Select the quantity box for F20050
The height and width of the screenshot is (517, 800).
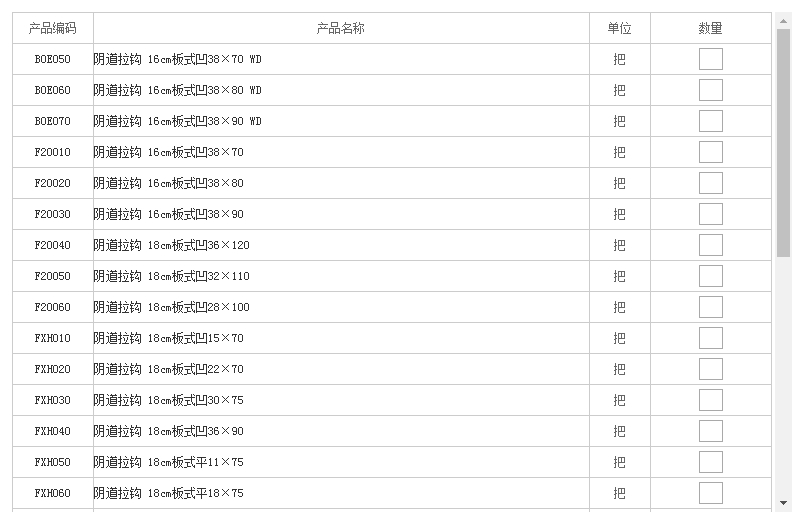click(710, 276)
